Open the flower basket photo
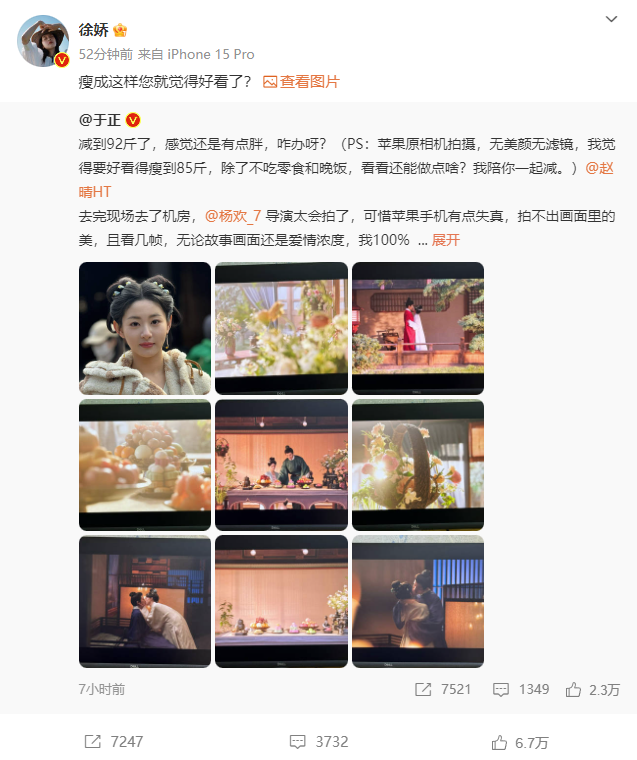 coord(417,465)
